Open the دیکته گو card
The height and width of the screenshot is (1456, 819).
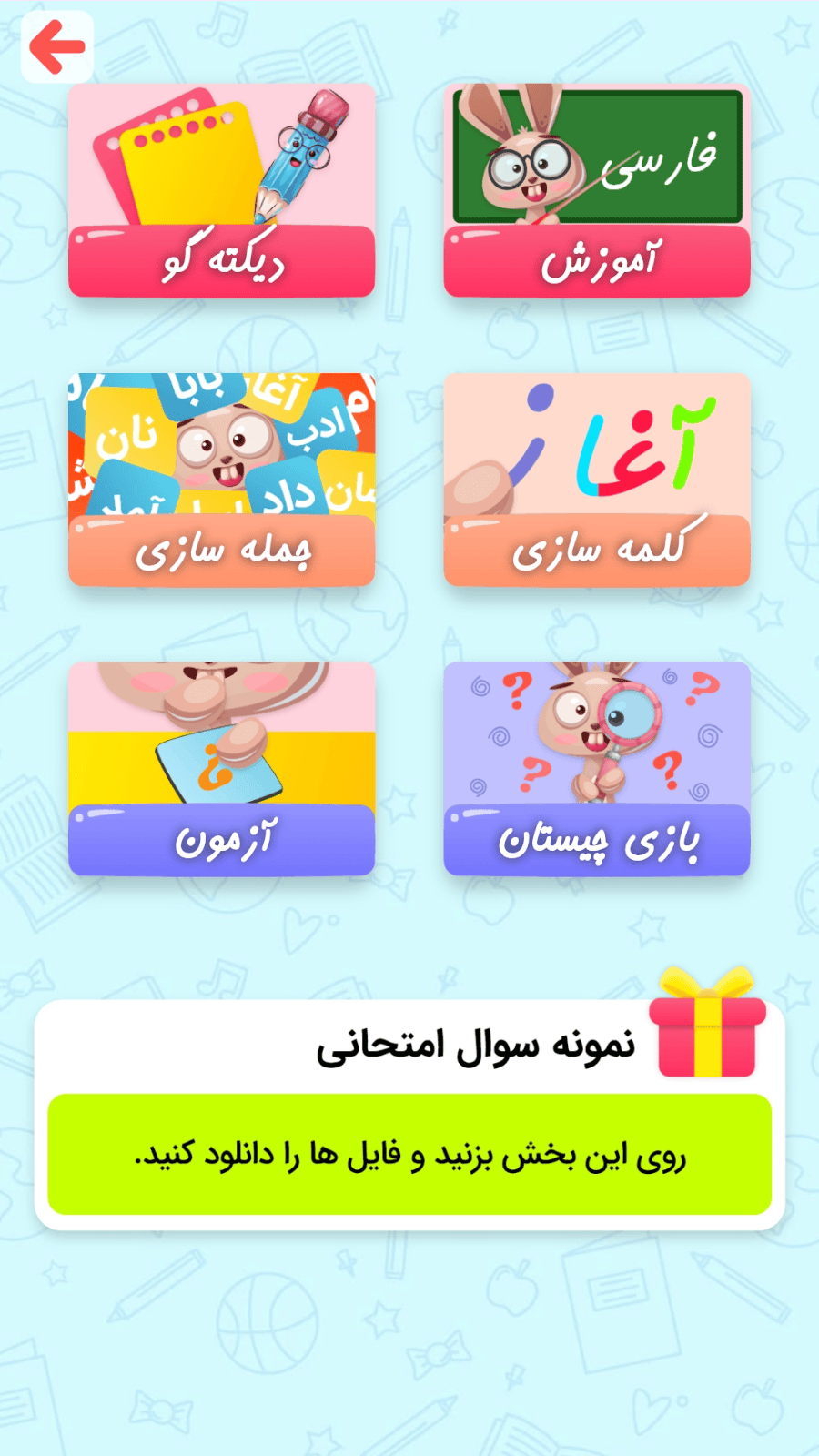coord(221,191)
